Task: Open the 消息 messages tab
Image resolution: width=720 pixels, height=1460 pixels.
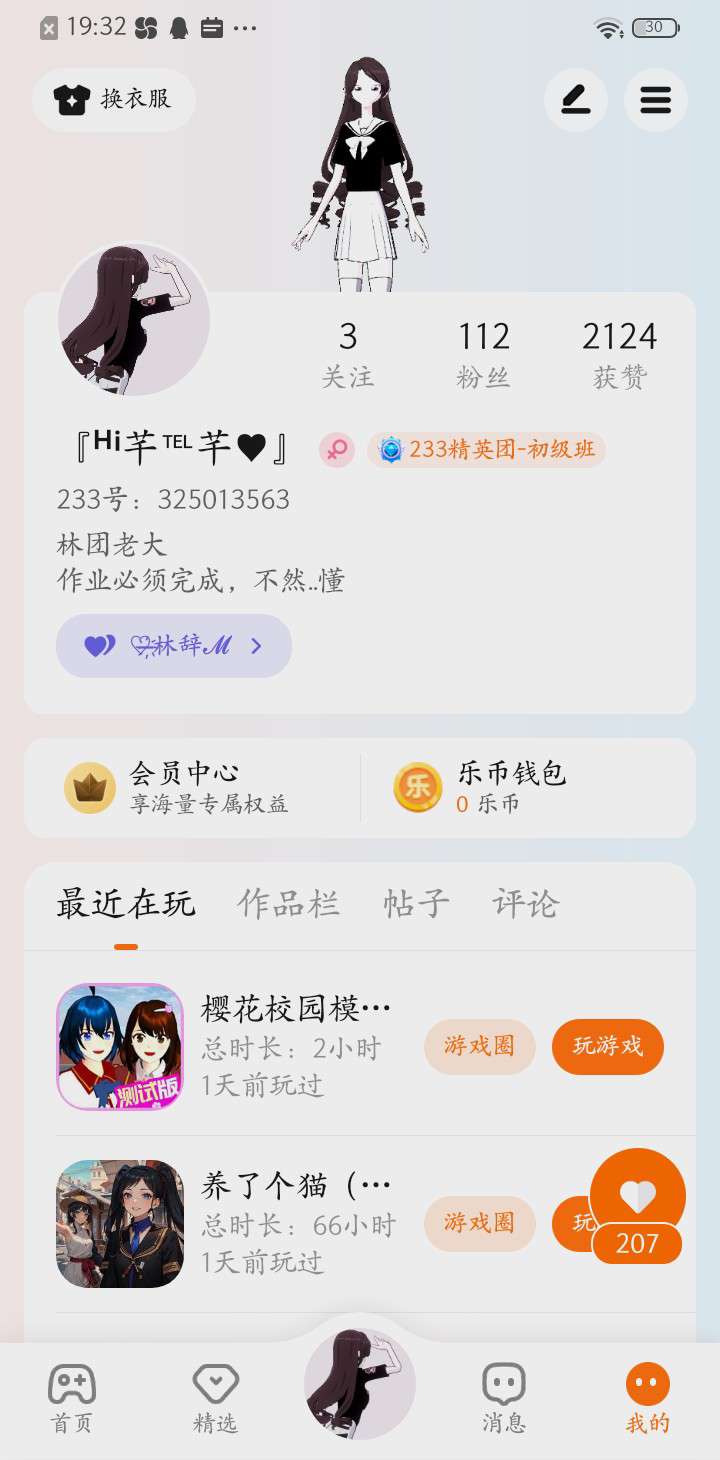Action: [x=504, y=1398]
